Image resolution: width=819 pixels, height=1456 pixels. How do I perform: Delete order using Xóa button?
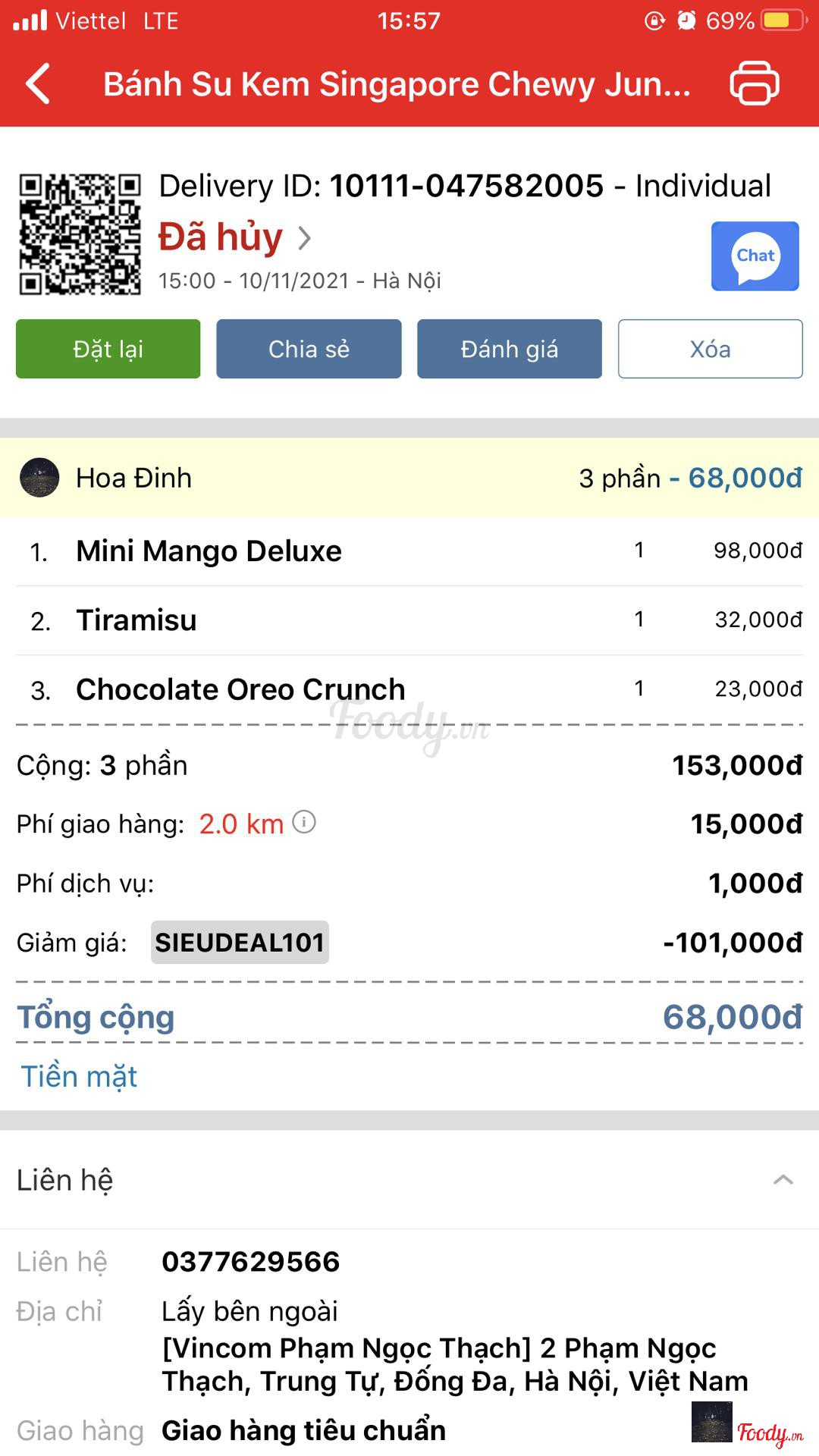[710, 349]
